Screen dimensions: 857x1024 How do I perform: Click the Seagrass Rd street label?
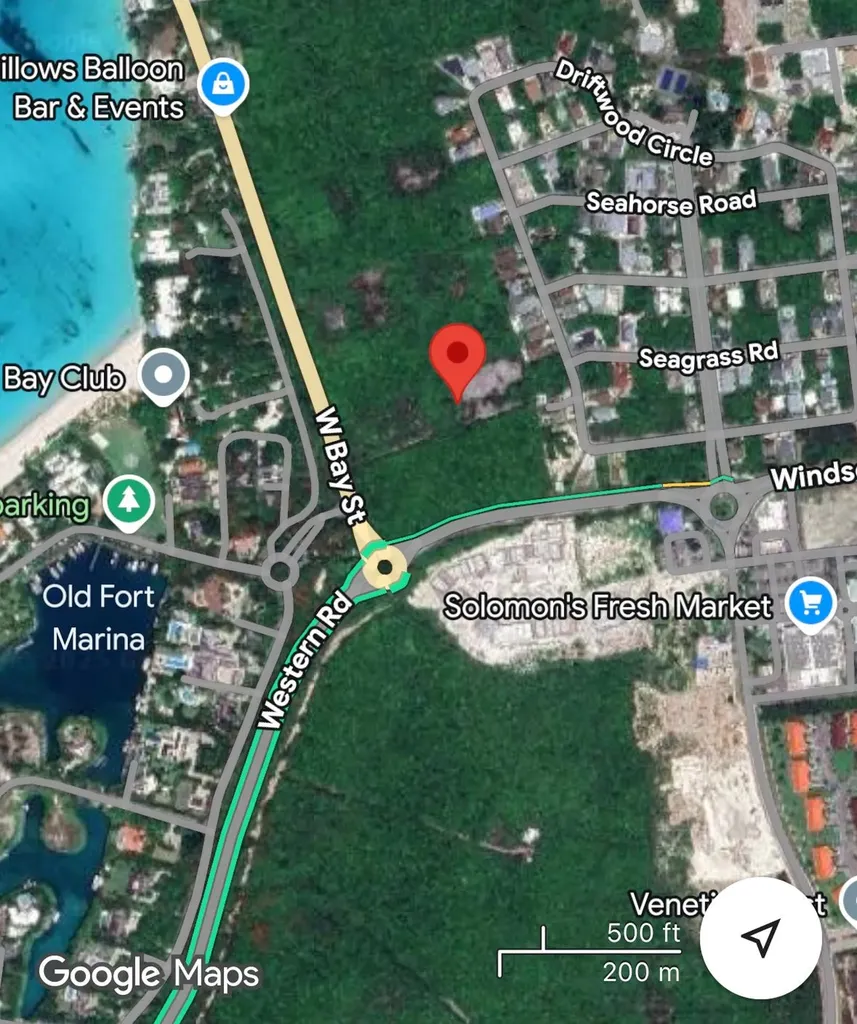(x=710, y=357)
